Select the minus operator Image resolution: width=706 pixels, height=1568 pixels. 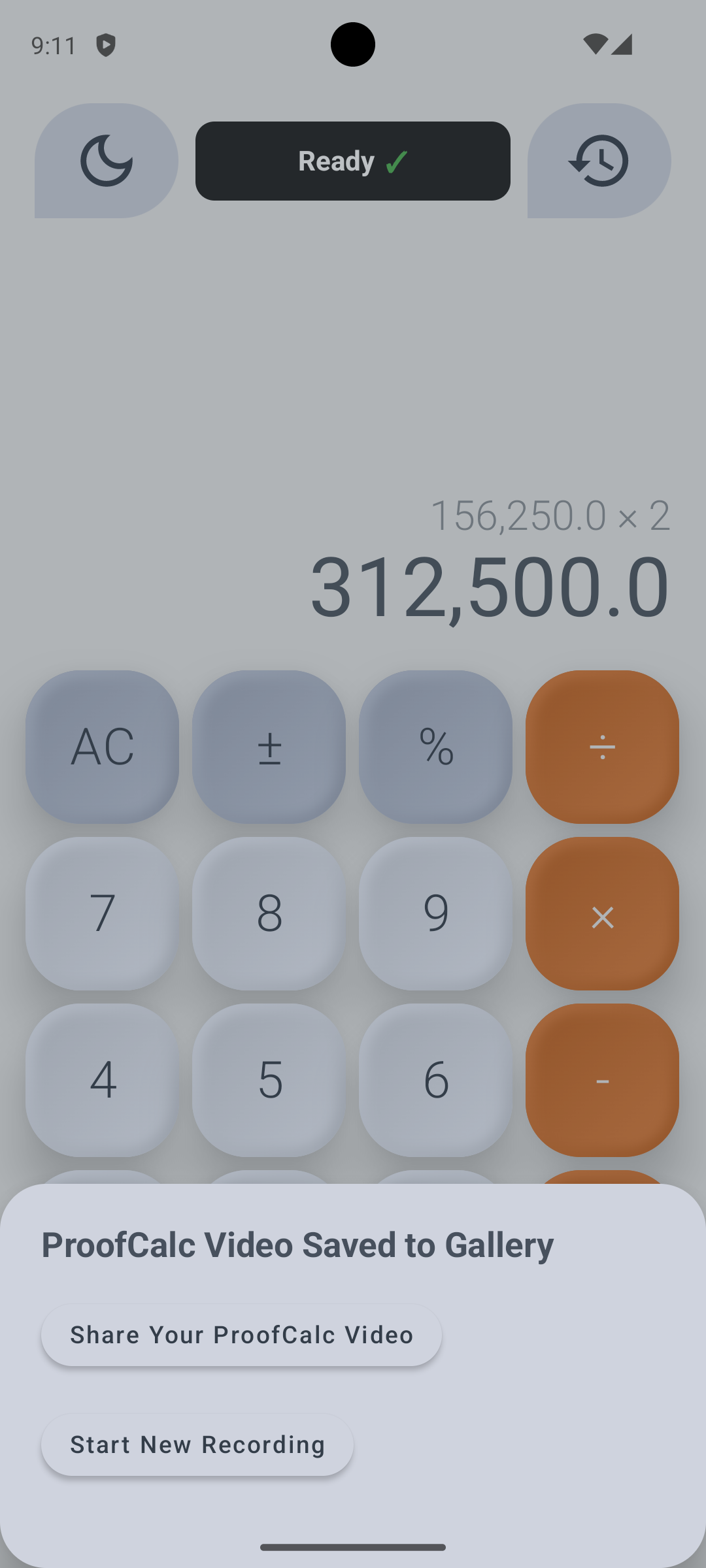coord(602,1080)
